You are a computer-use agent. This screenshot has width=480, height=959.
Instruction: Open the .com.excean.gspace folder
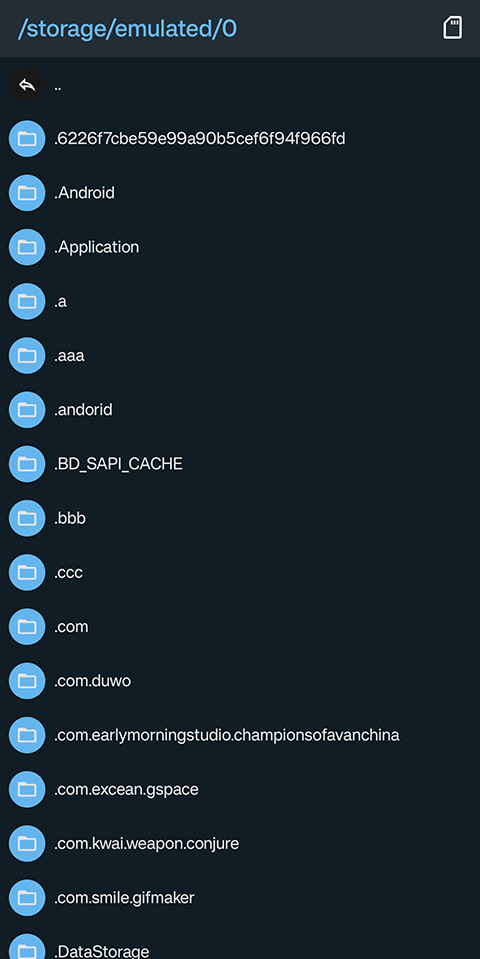click(240, 790)
